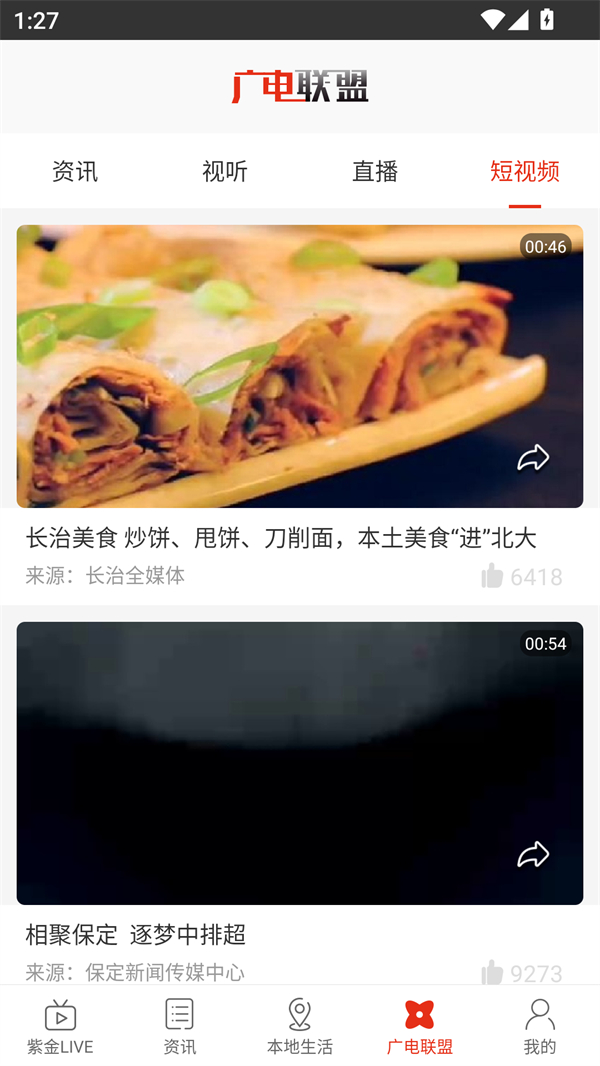Select the 短视频 top tab

pos(525,171)
